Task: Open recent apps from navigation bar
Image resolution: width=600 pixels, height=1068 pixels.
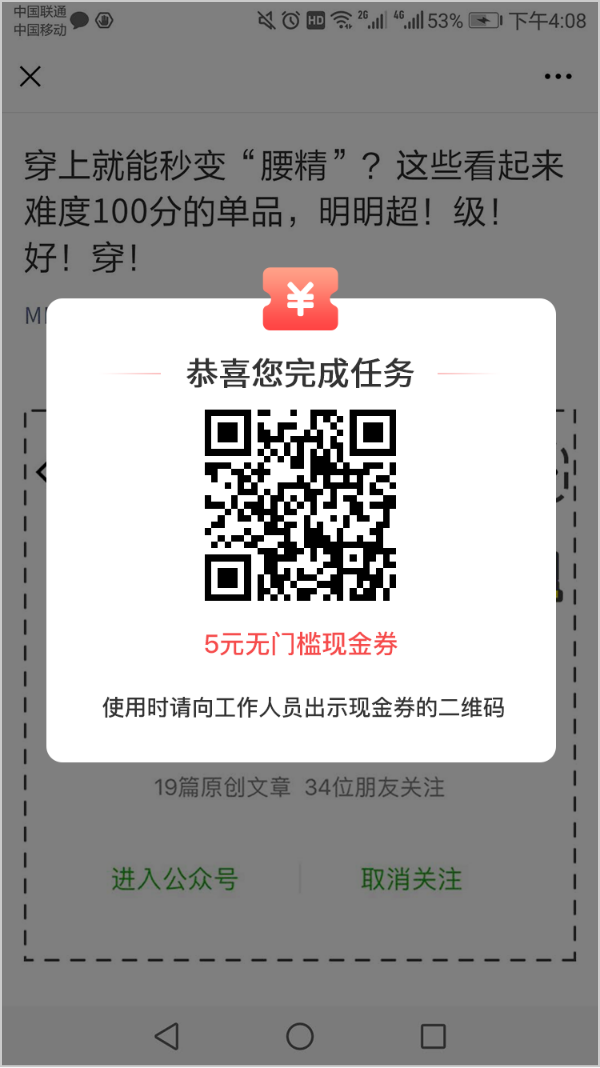Action: point(433,1035)
